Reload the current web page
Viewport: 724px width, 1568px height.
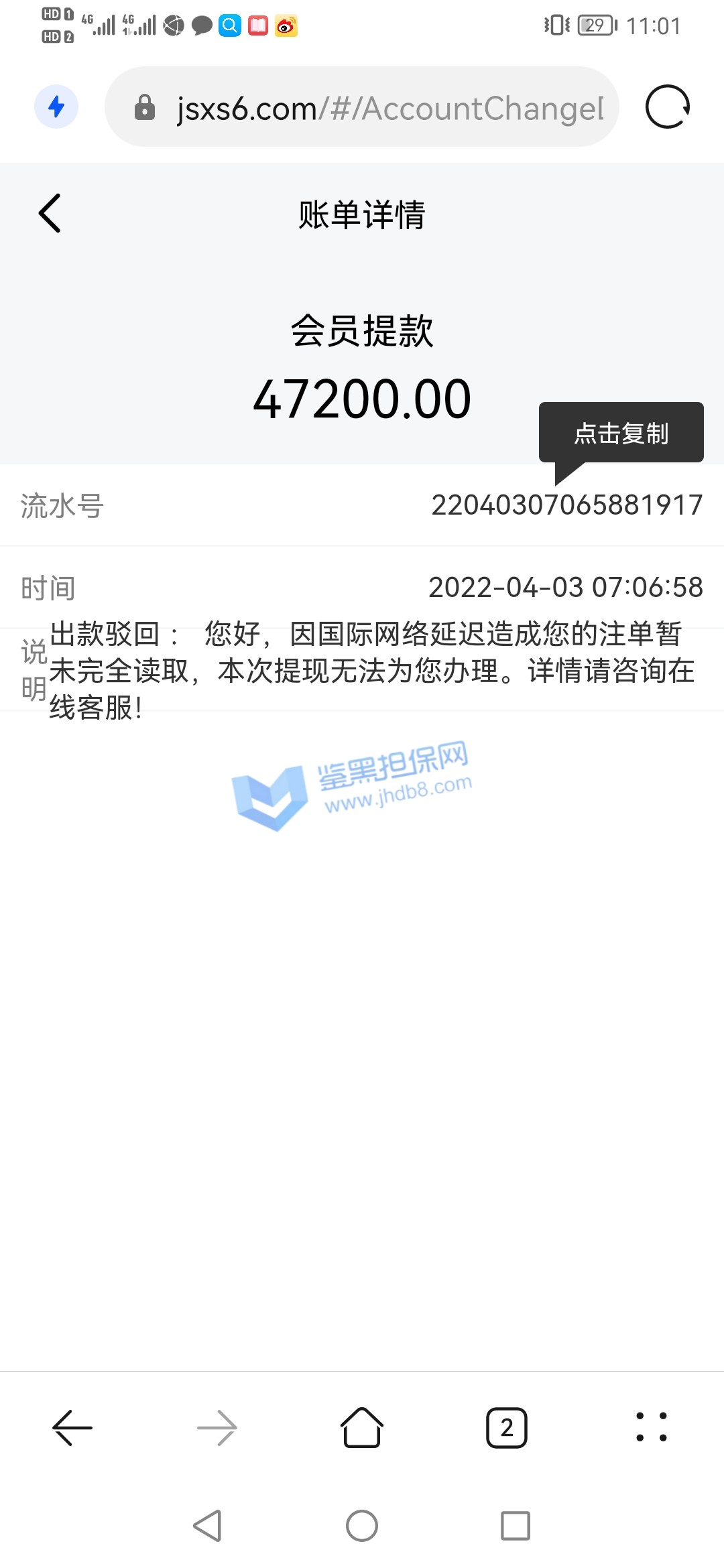point(667,107)
